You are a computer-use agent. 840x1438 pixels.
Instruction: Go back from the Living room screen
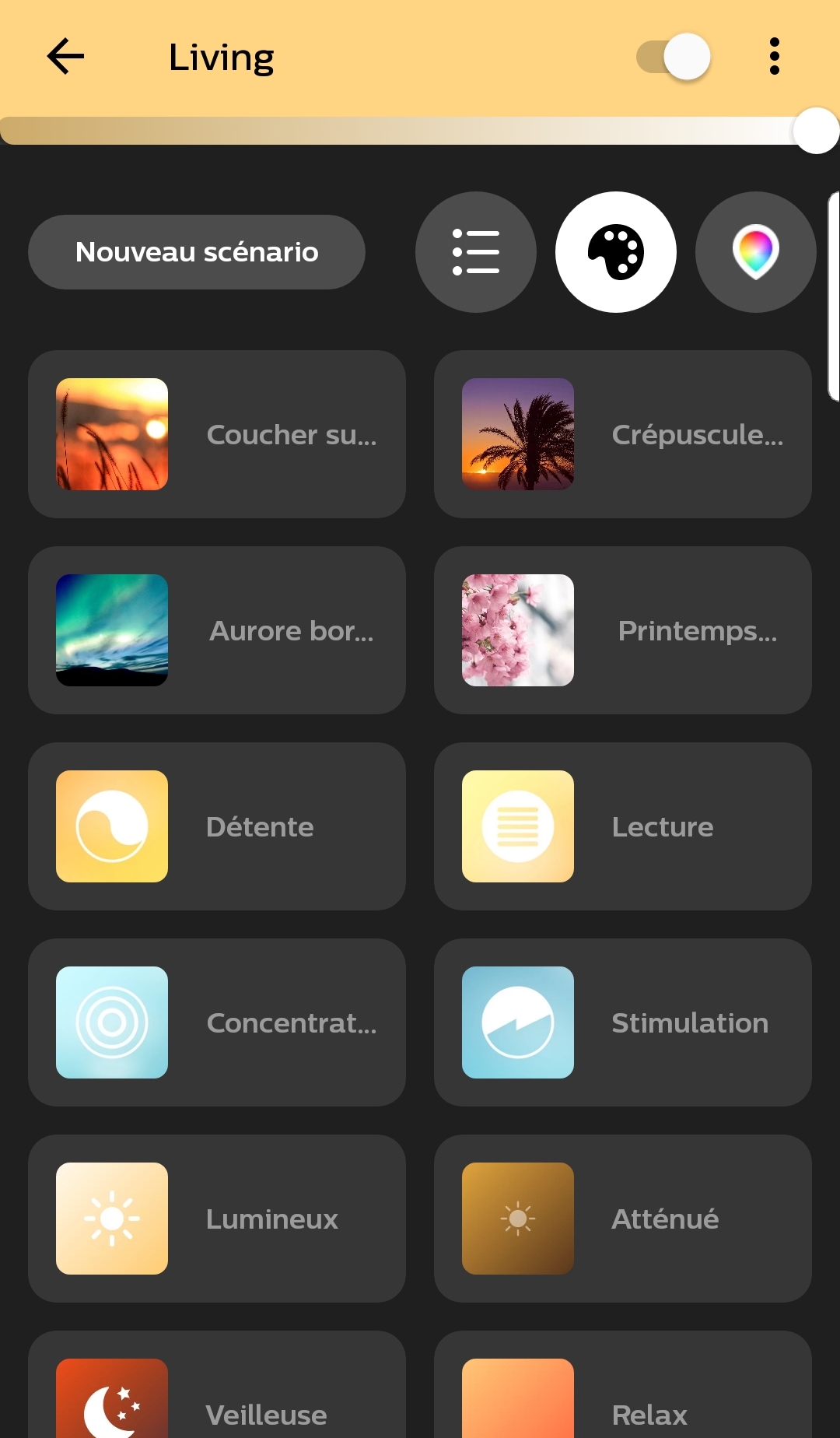tap(65, 57)
